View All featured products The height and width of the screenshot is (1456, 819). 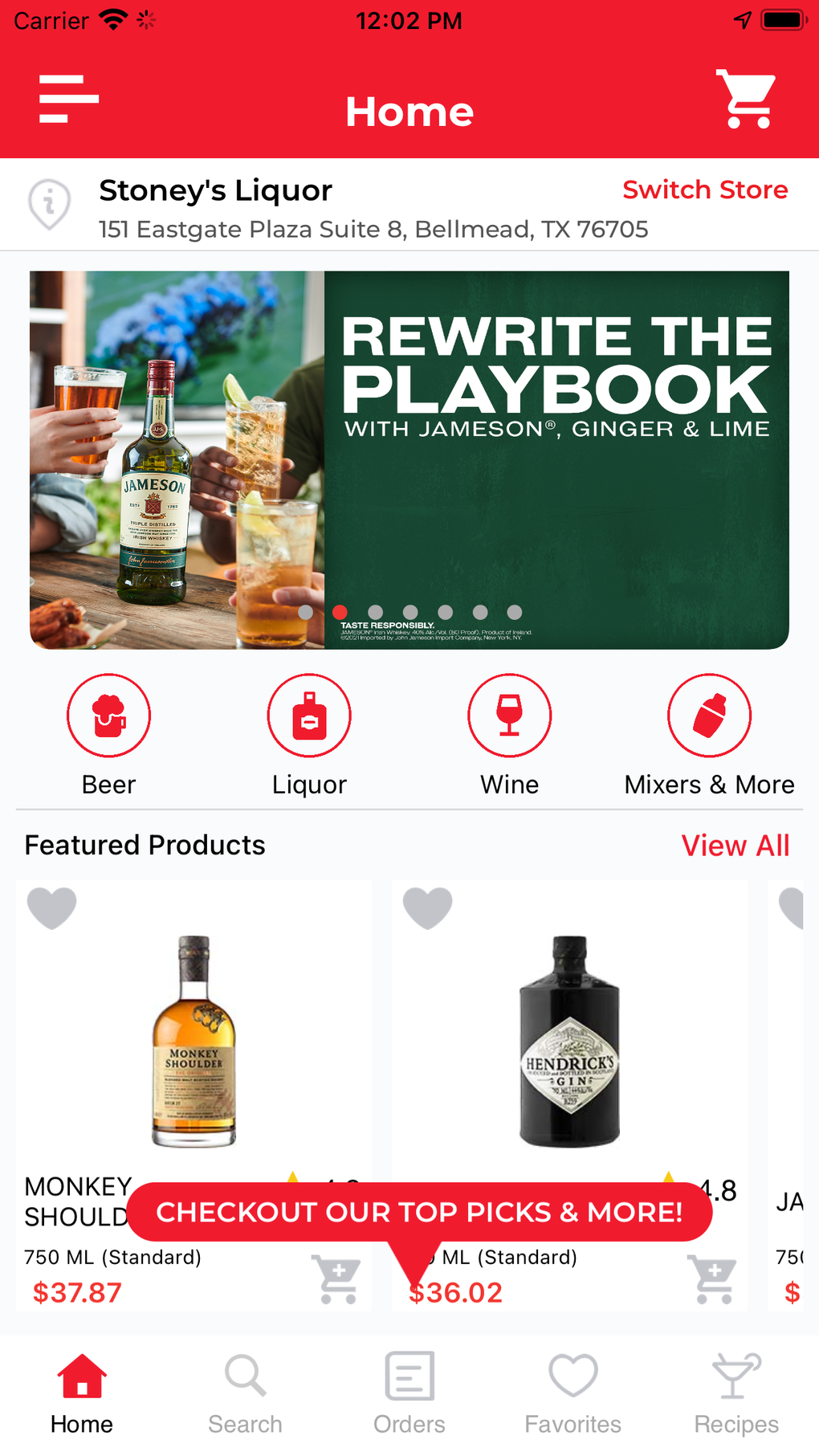pyautogui.click(x=735, y=846)
